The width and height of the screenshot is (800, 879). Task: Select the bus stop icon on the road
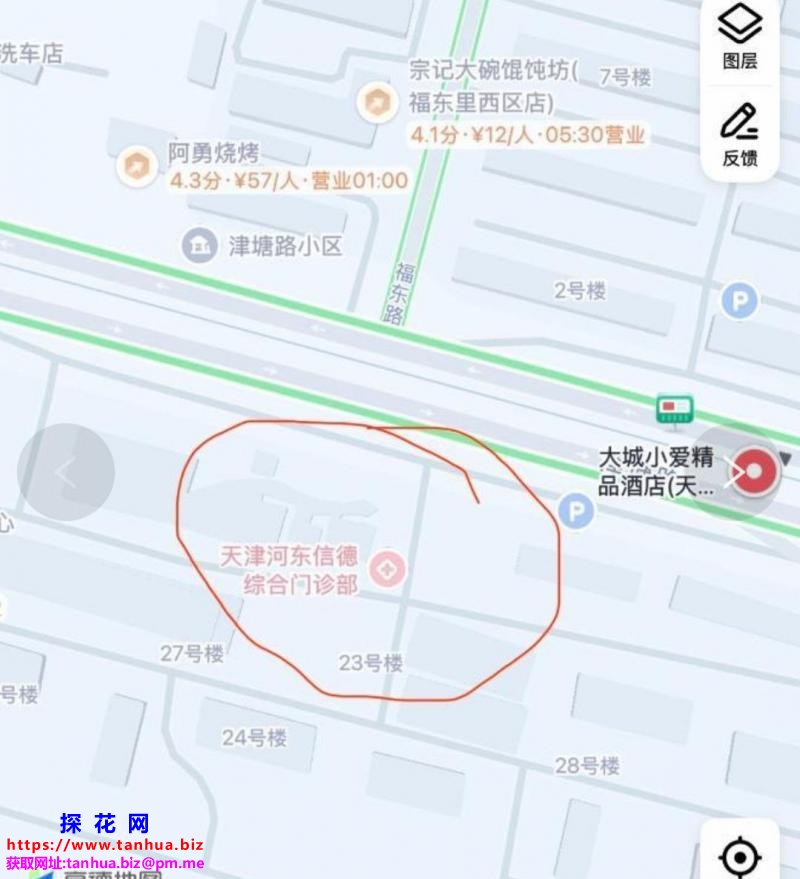(x=675, y=408)
